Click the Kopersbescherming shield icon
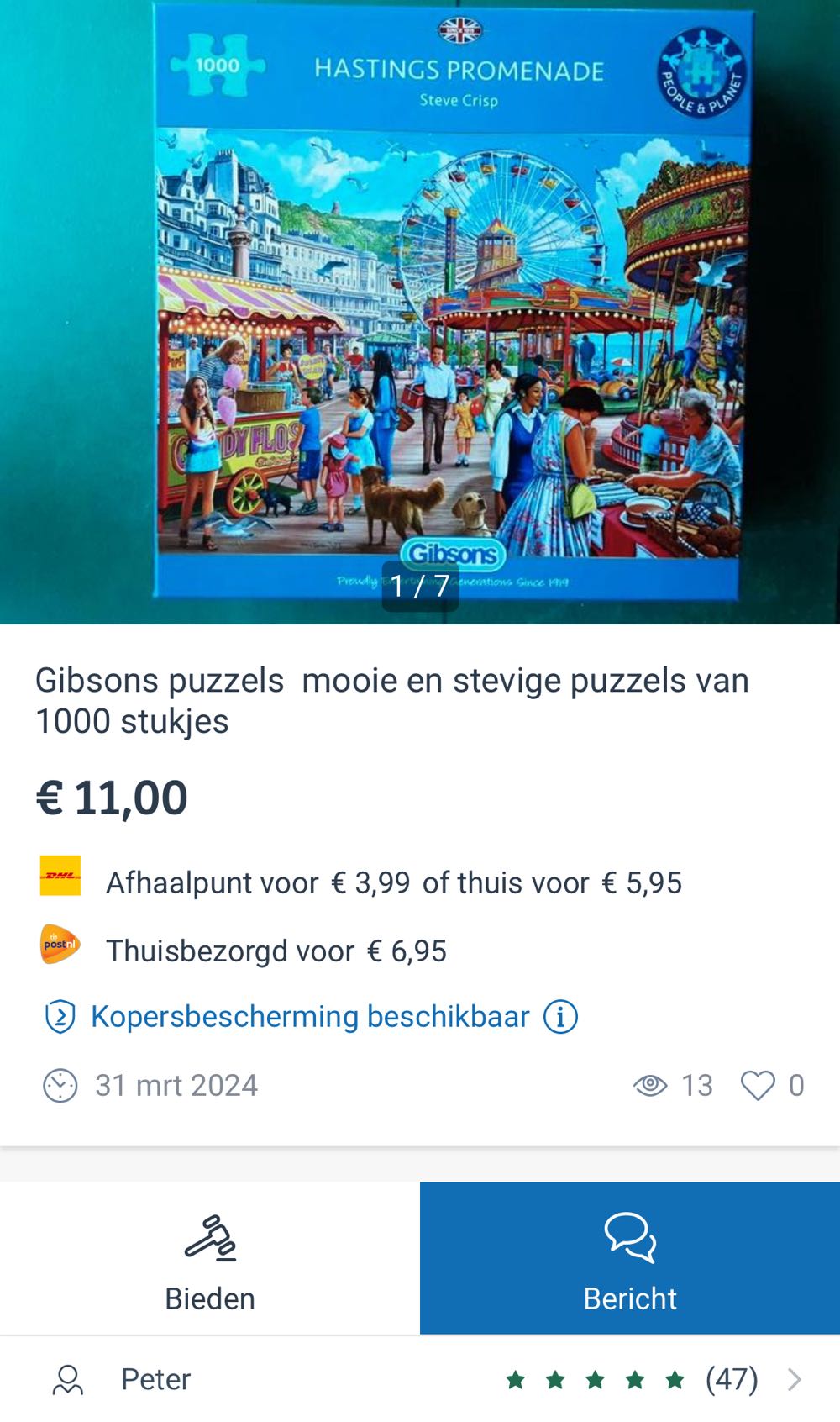This screenshot has width=840, height=1422. pyautogui.click(x=59, y=1016)
